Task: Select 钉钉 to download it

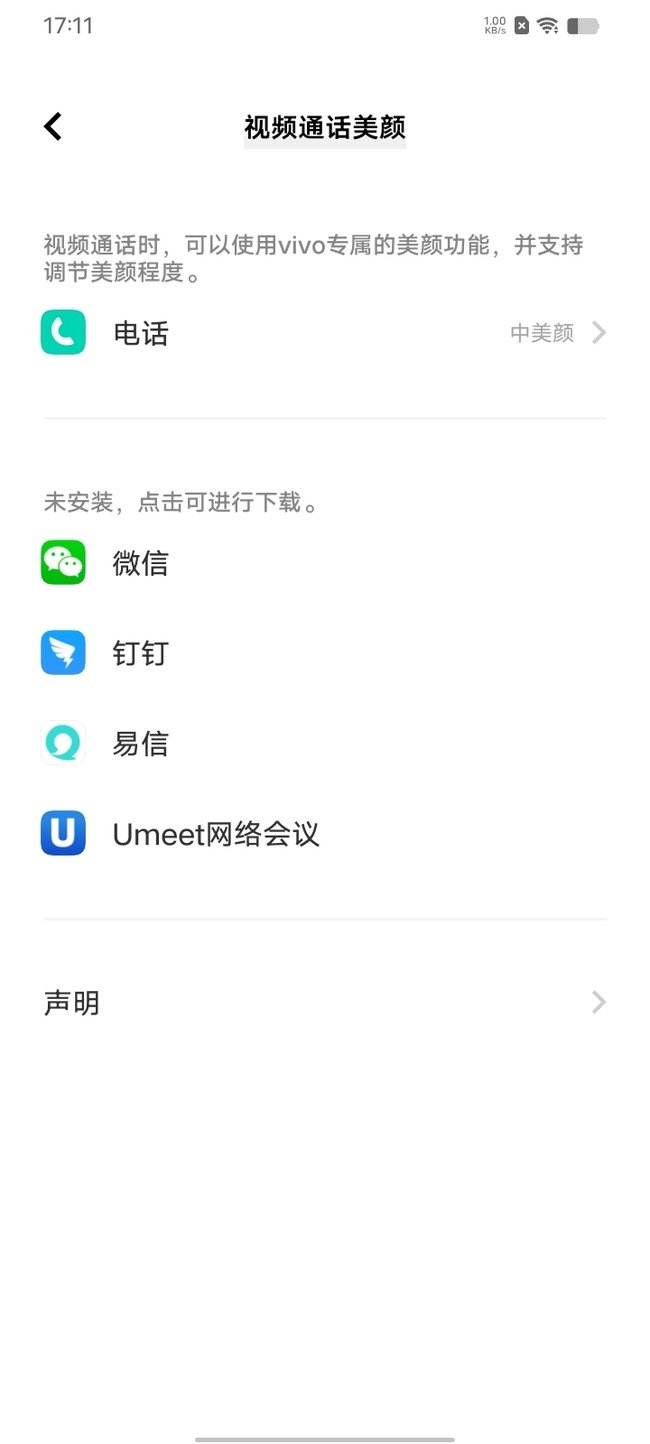Action: 140,653
